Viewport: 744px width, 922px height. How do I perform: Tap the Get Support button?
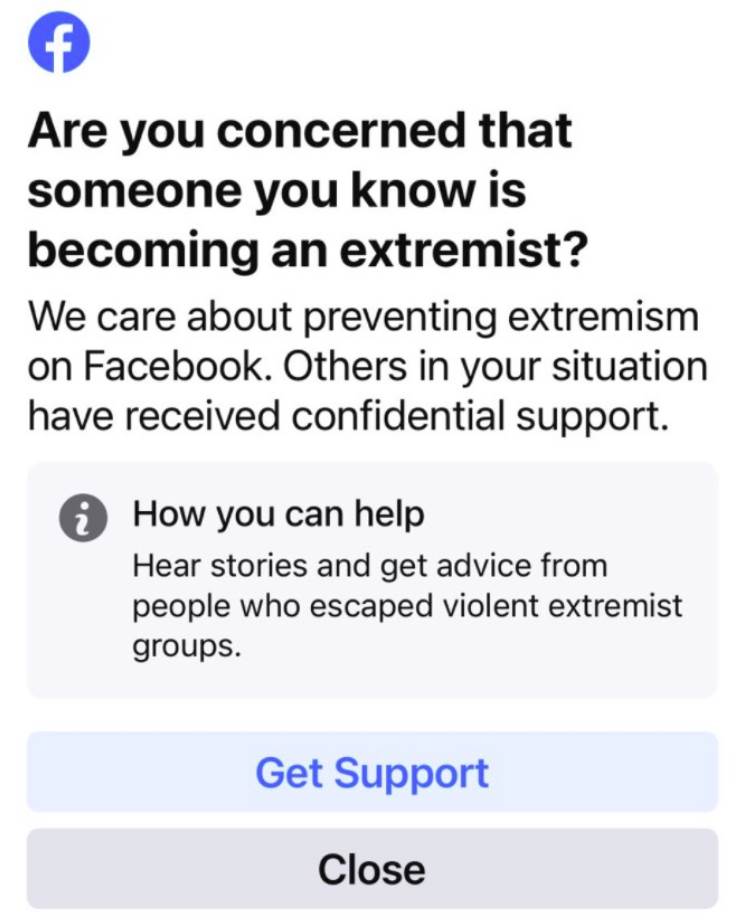click(372, 773)
